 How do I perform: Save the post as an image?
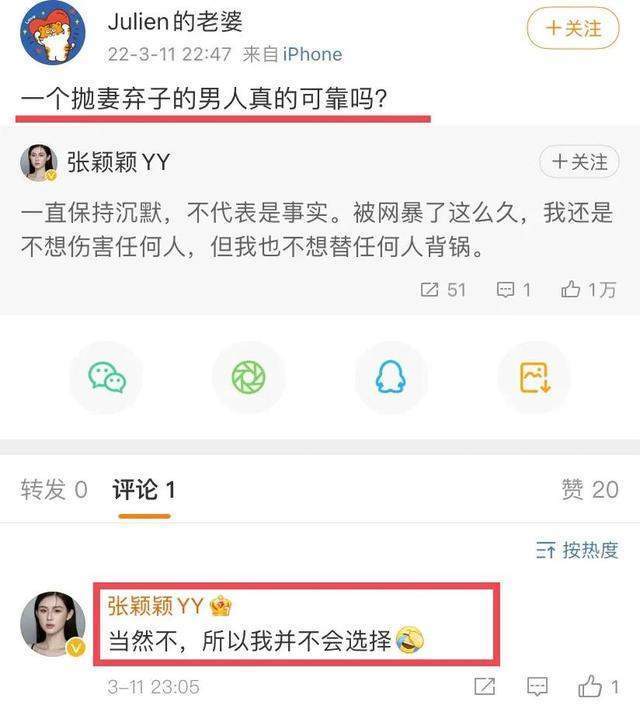[535, 377]
